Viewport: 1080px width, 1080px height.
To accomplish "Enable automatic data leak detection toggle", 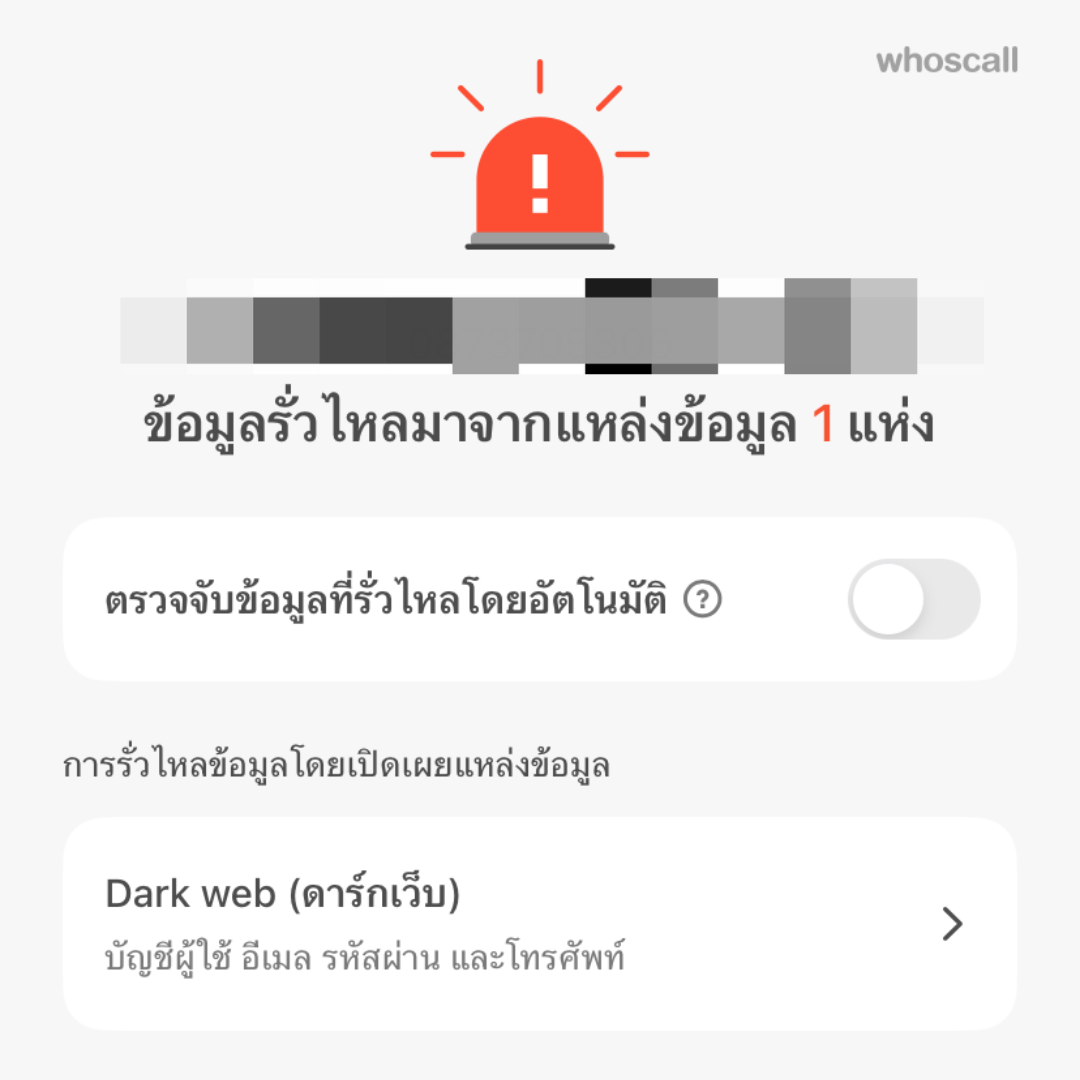I will [913, 599].
